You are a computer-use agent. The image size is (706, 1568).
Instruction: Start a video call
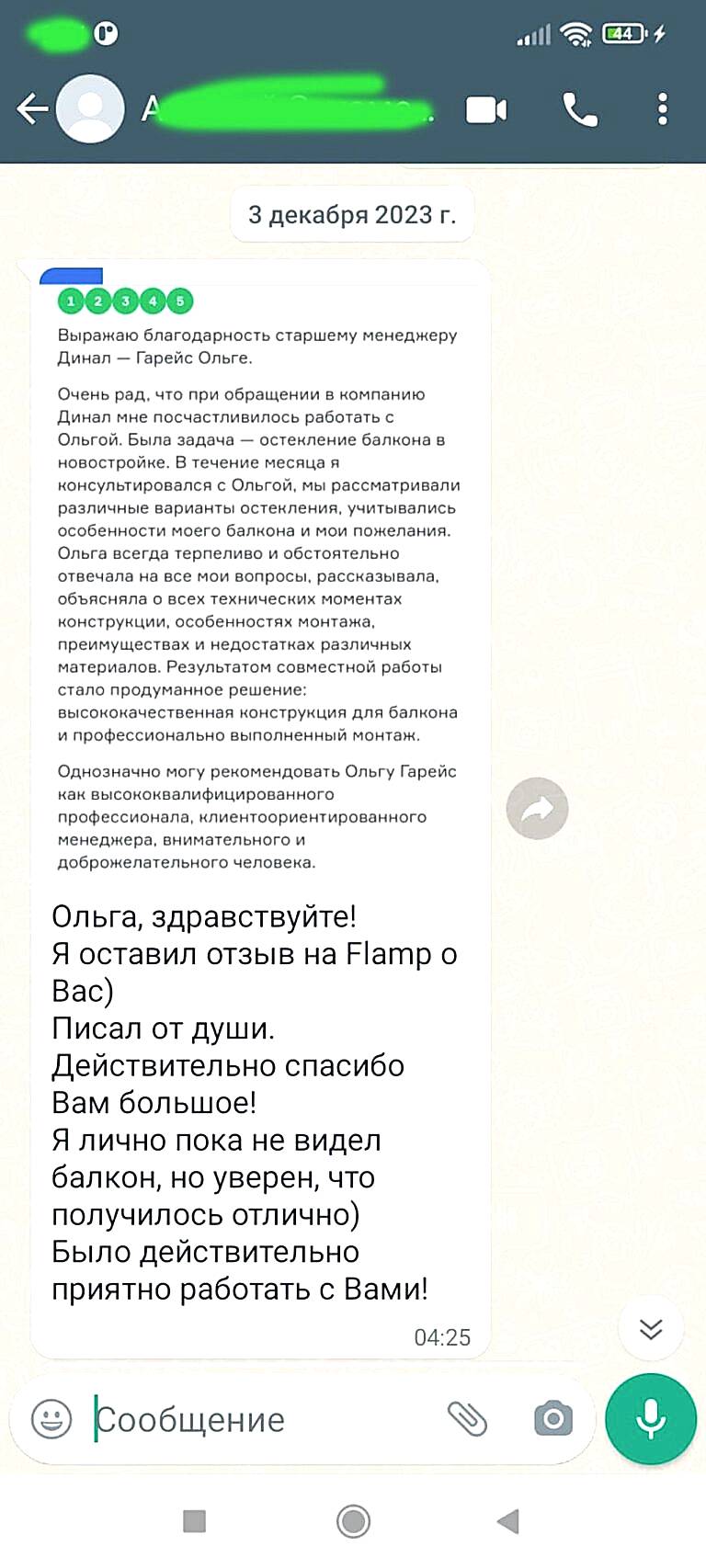[x=485, y=110]
